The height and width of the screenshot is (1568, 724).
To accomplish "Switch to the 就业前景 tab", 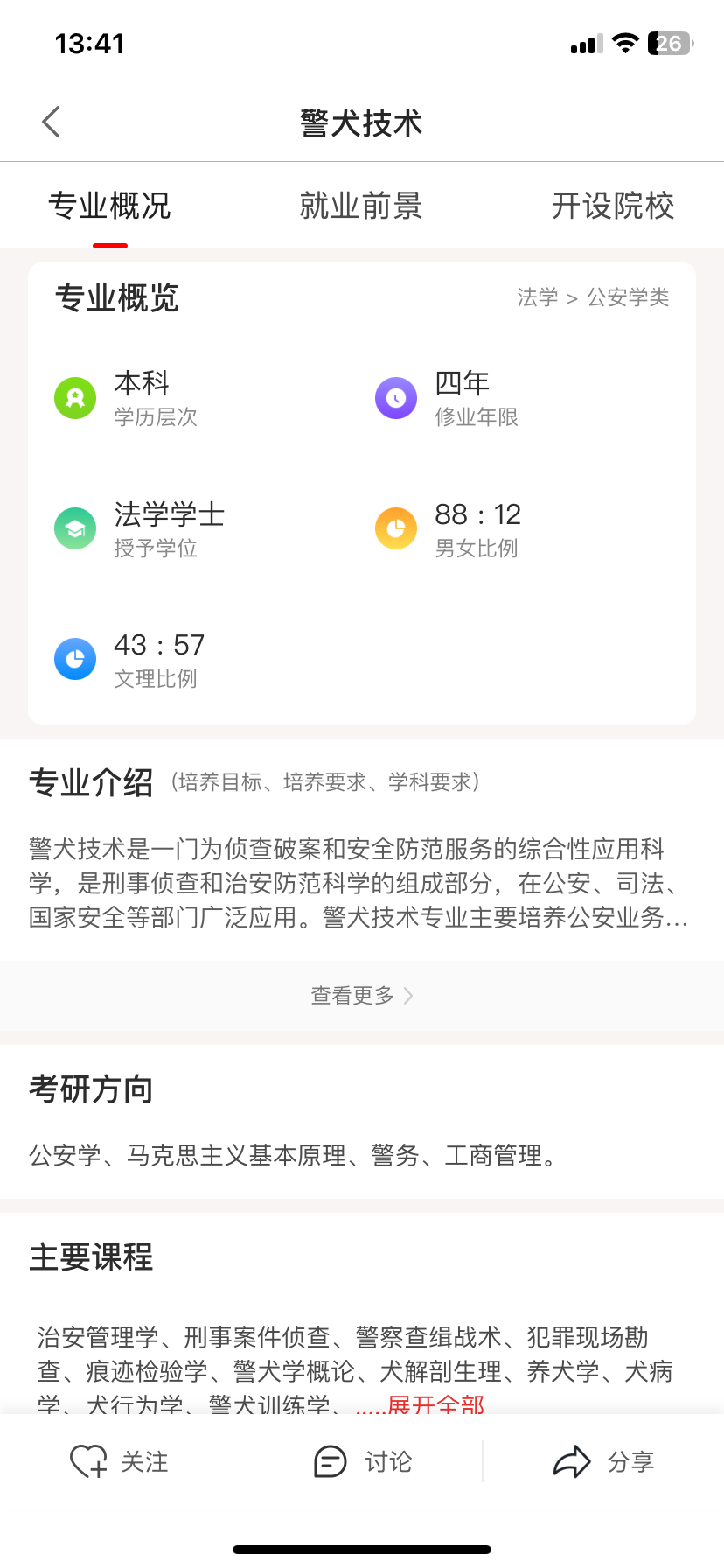I will pos(361,206).
